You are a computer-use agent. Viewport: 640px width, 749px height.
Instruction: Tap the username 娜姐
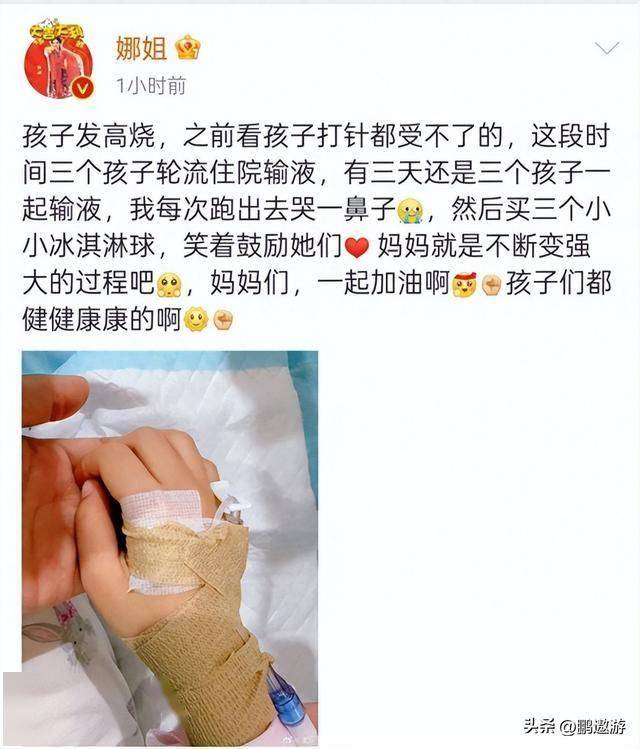141,47
